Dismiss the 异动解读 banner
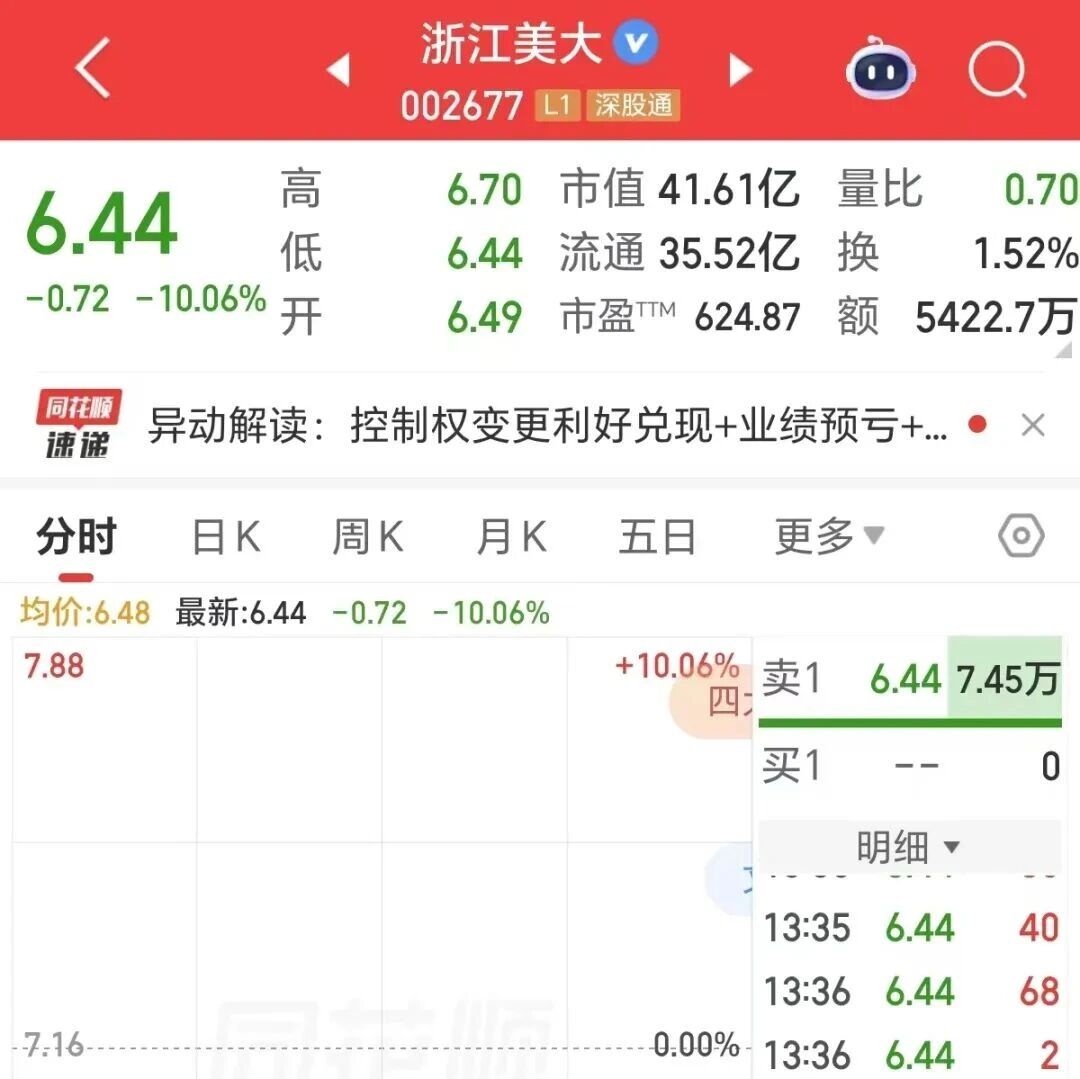This screenshot has width=1080, height=1079. (1033, 425)
